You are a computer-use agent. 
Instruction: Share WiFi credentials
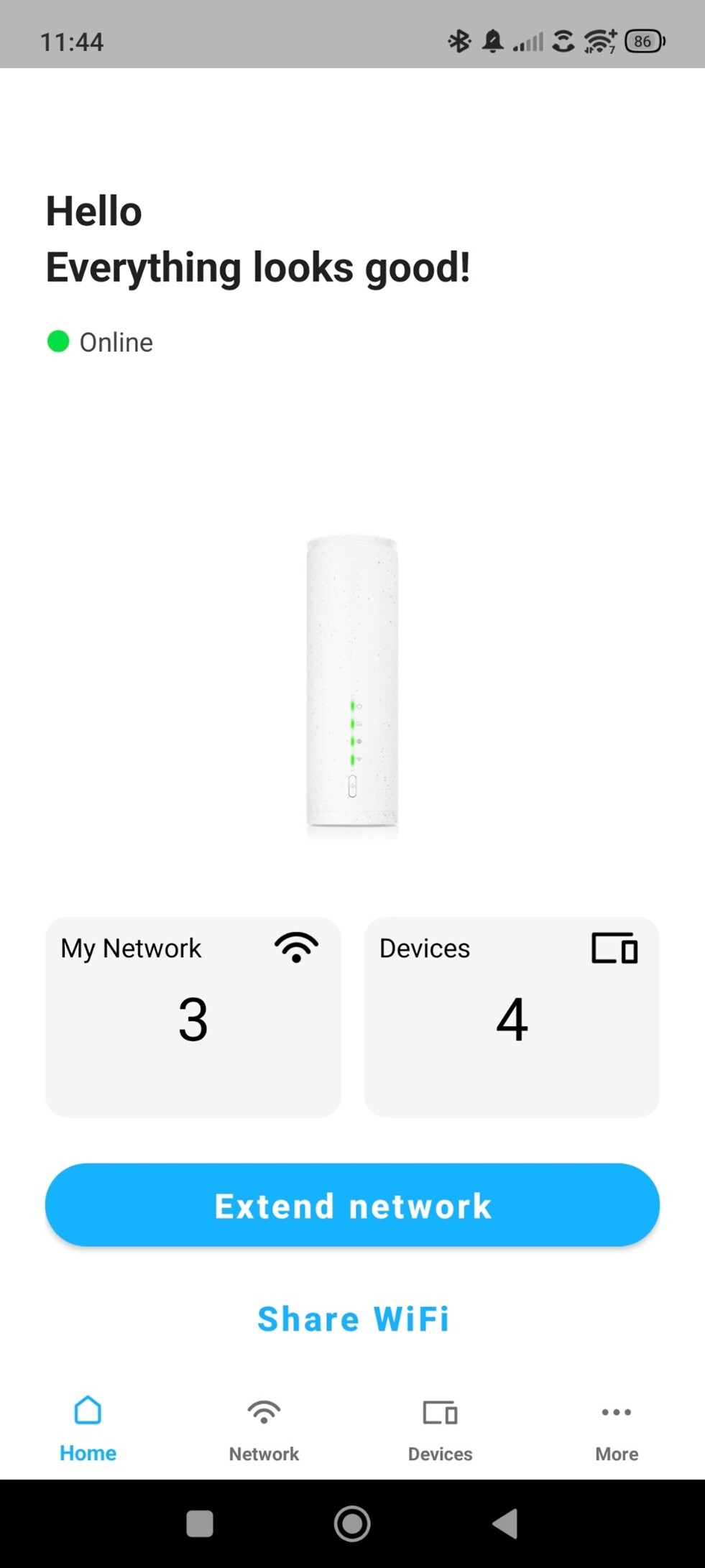[353, 1319]
